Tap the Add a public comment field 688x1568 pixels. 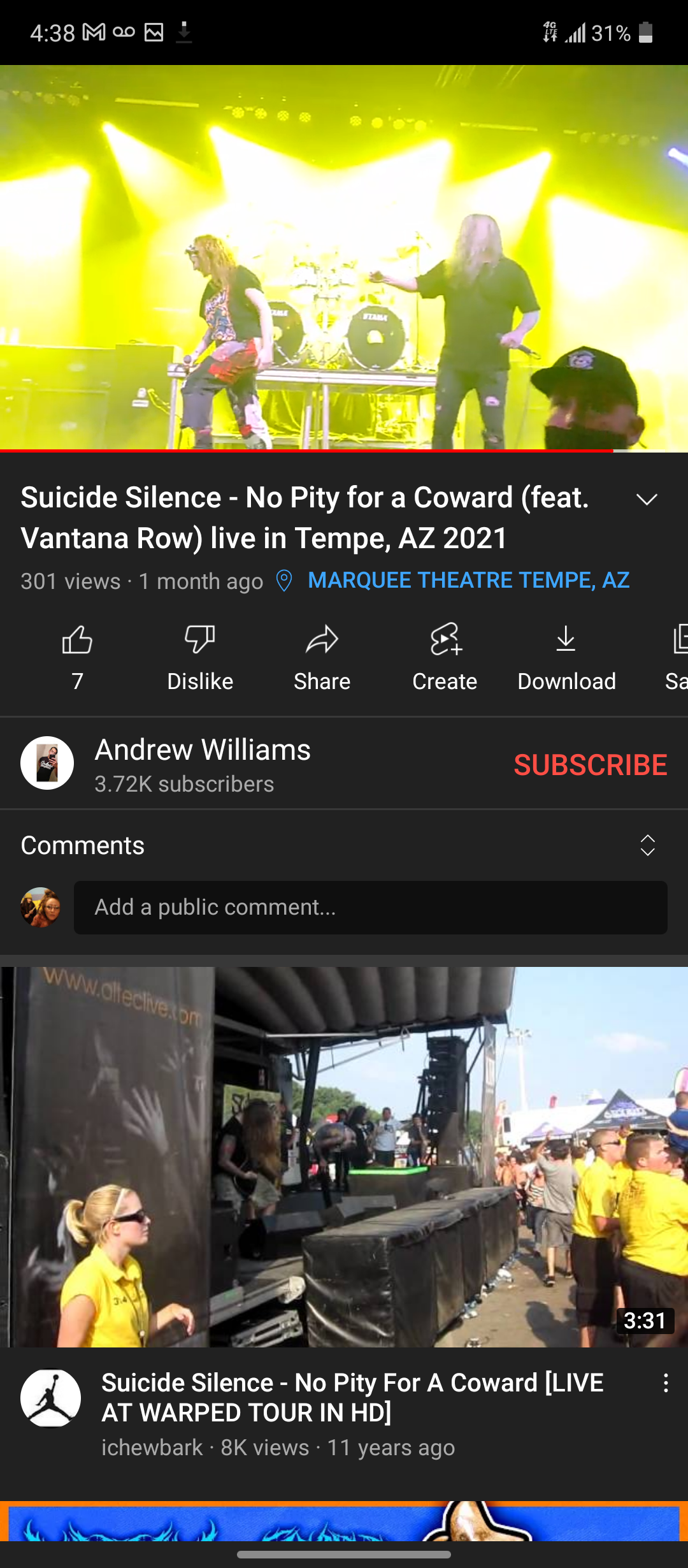click(x=370, y=907)
